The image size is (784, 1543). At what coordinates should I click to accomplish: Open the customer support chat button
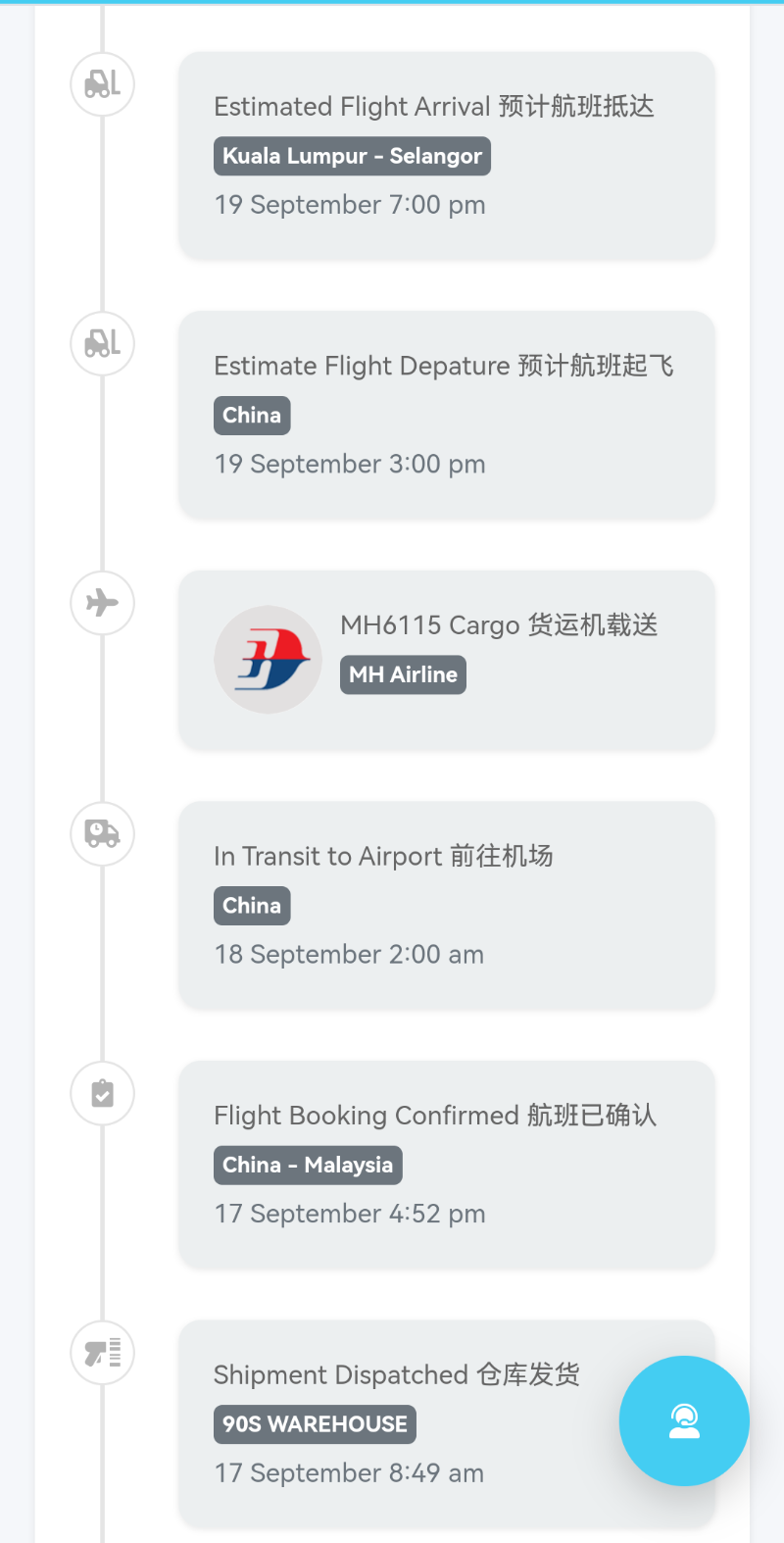pyautogui.click(x=684, y=1420)
